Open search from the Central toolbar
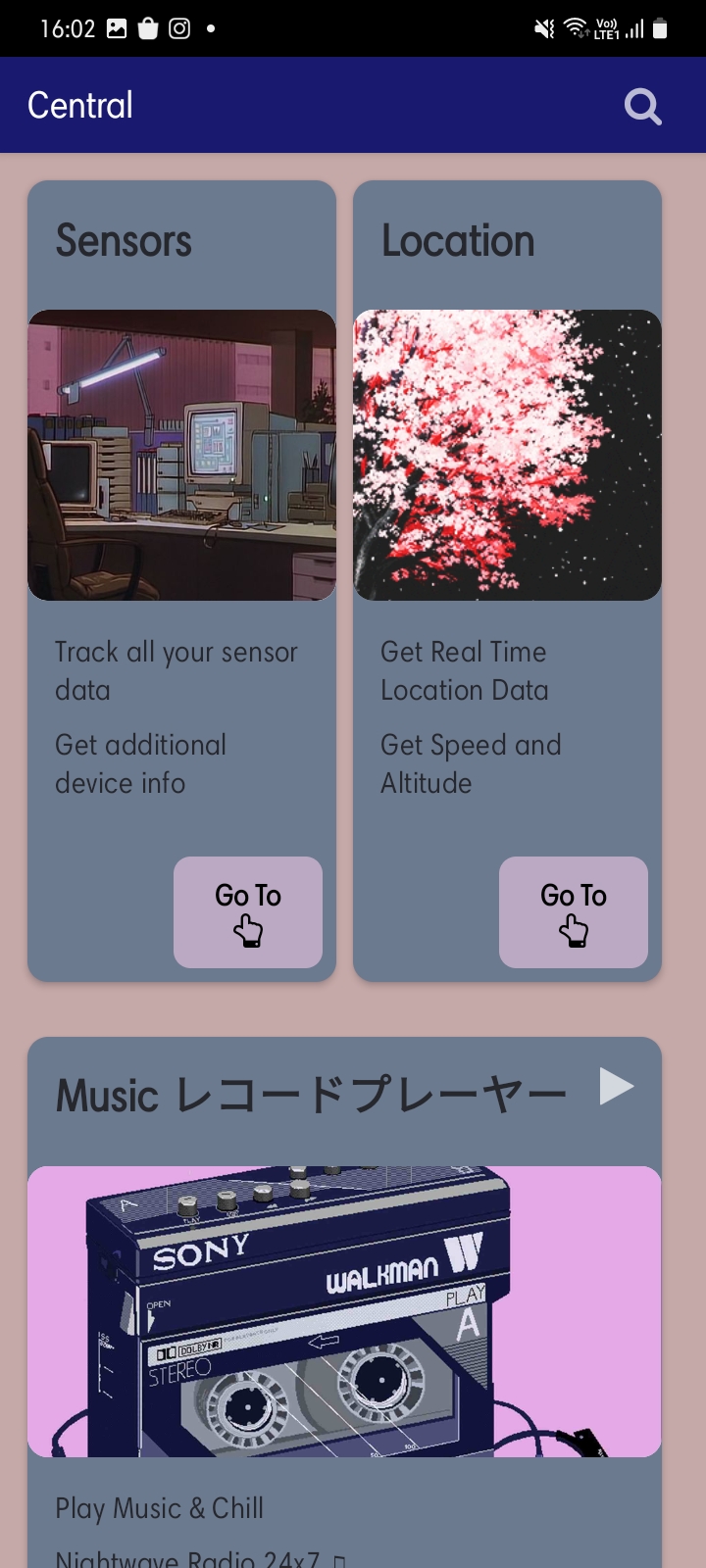Screen dimensions: 706x1568 pos(643,105)
